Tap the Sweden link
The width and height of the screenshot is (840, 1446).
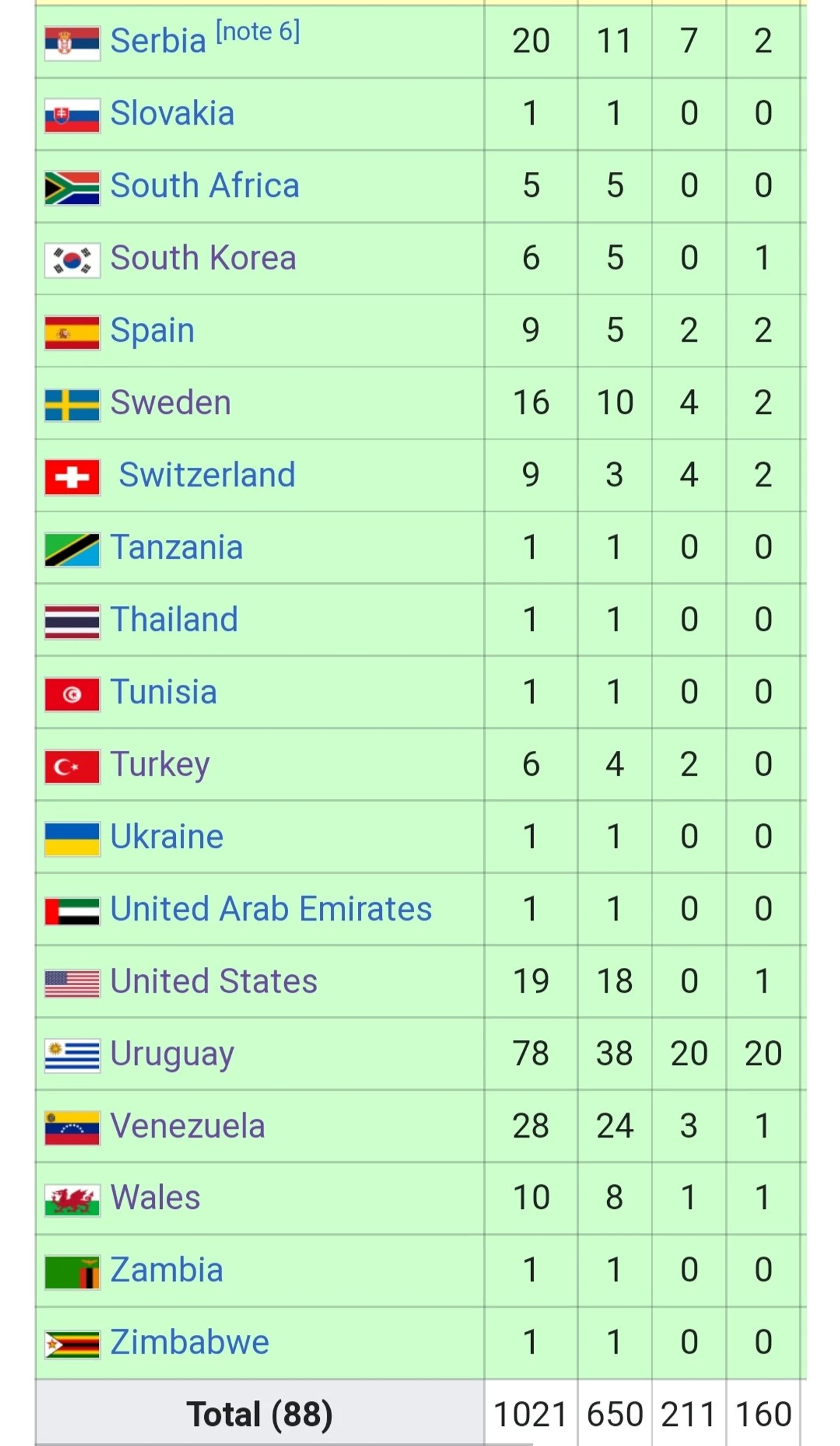pyautogui.click(x=170, y=403)
